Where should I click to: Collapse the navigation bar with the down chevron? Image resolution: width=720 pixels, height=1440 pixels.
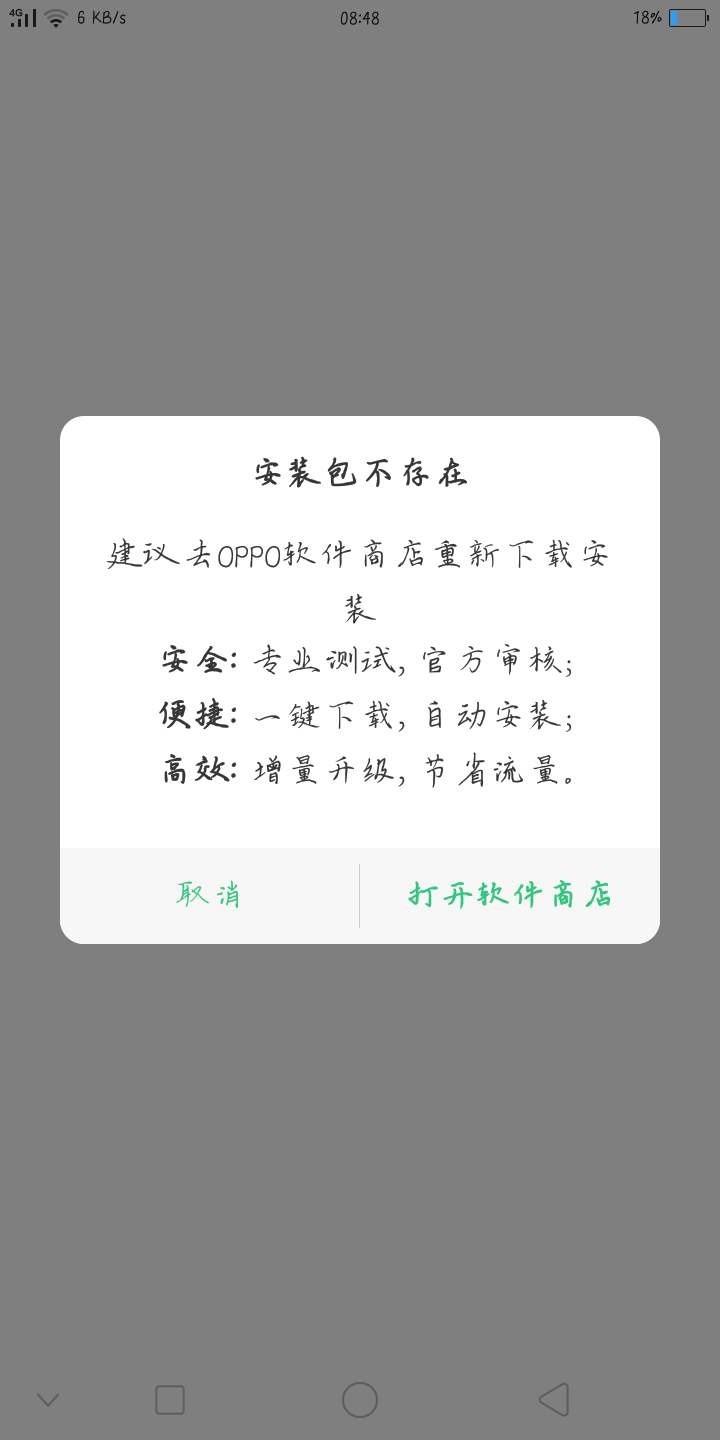[x=47, y=1400]
